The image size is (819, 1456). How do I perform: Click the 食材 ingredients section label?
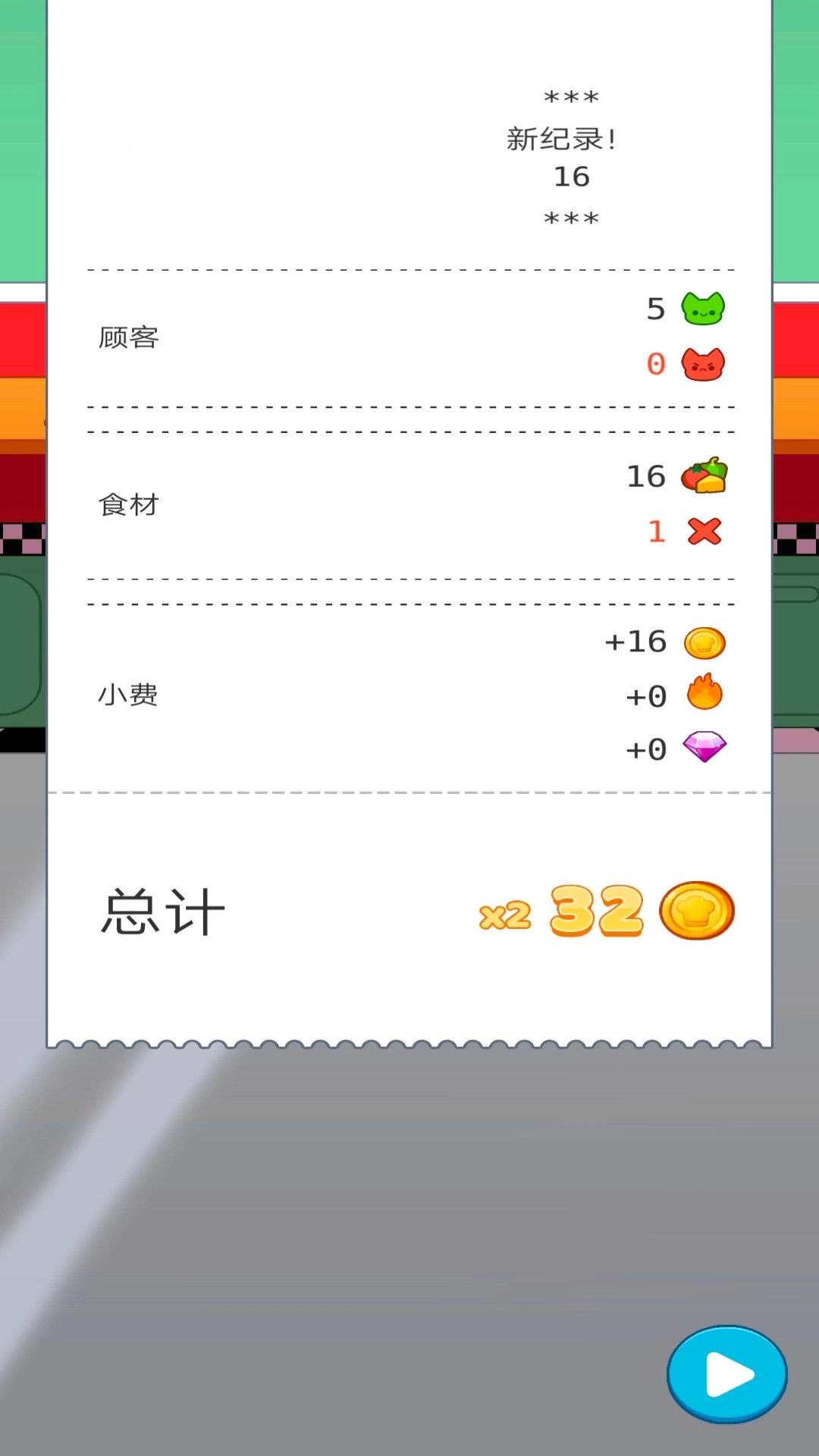point(127,505)
